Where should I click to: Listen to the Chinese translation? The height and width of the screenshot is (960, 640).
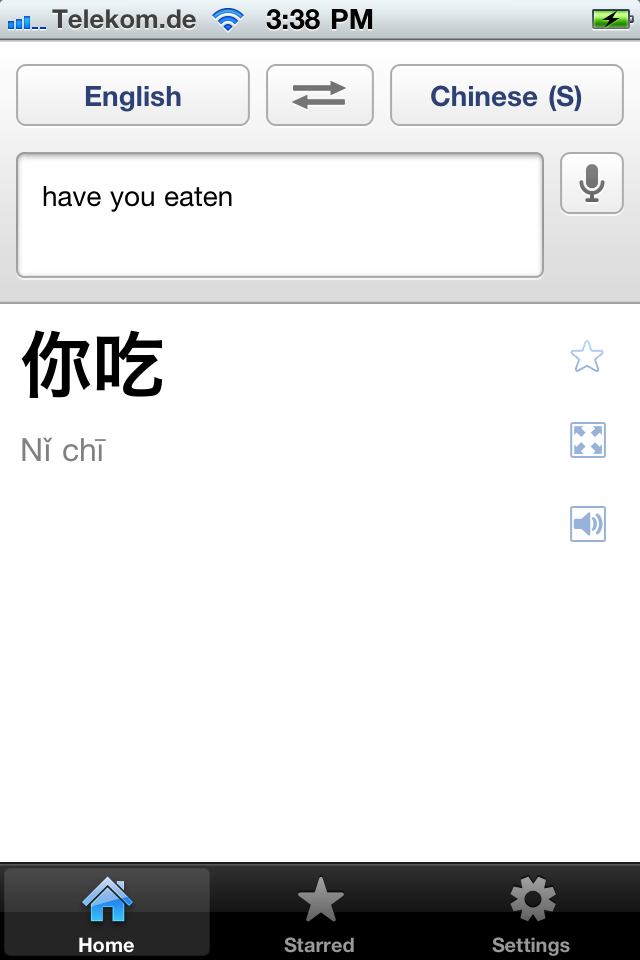587,523
